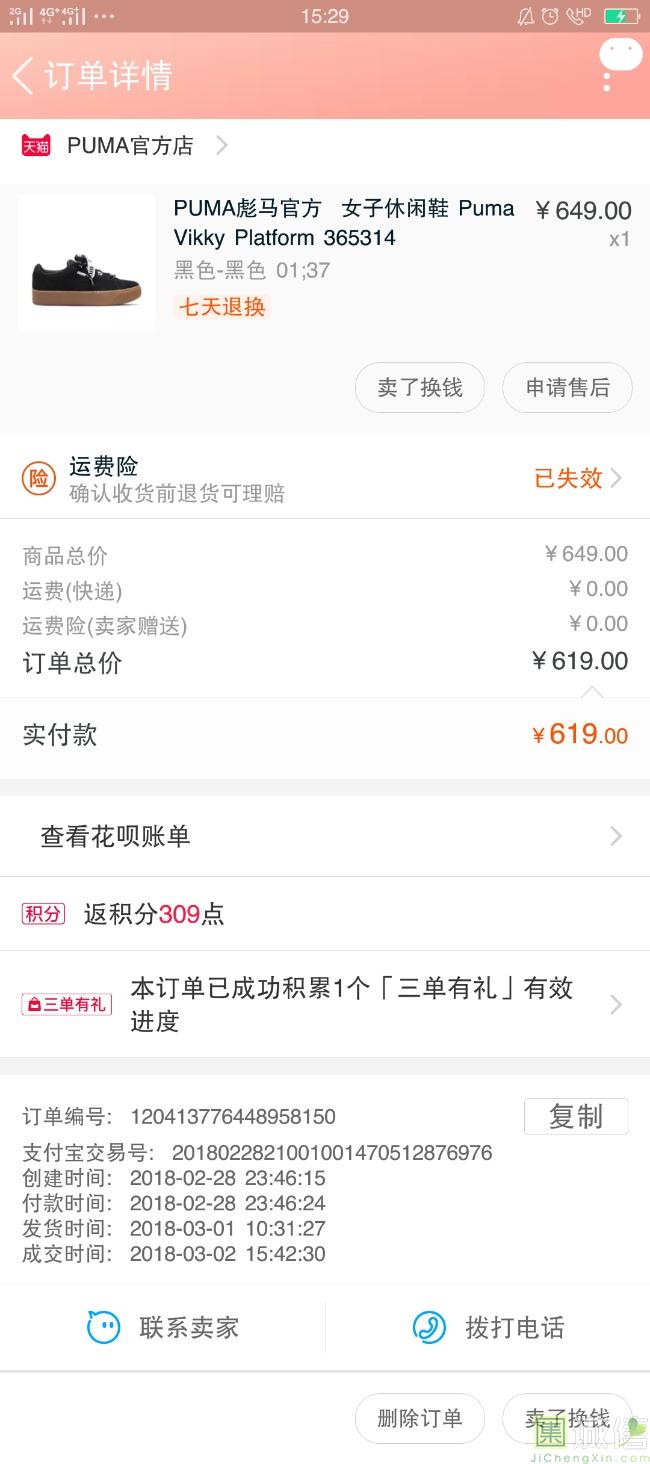Copy the order number with 复制
The height and width of the screenshot is (1464, 650).
(x=576, y=1116)
